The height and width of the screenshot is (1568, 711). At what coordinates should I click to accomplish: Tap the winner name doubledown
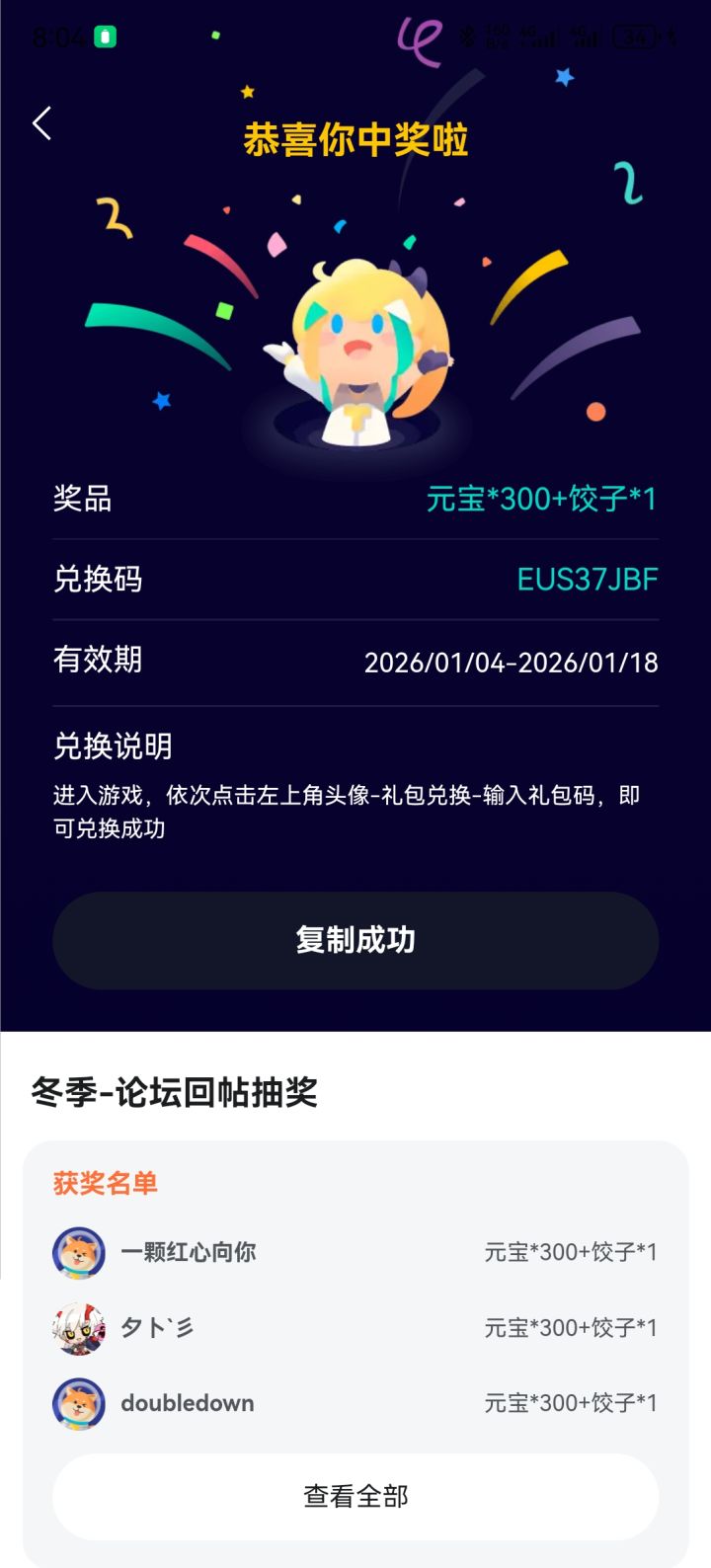(186, 1403)
